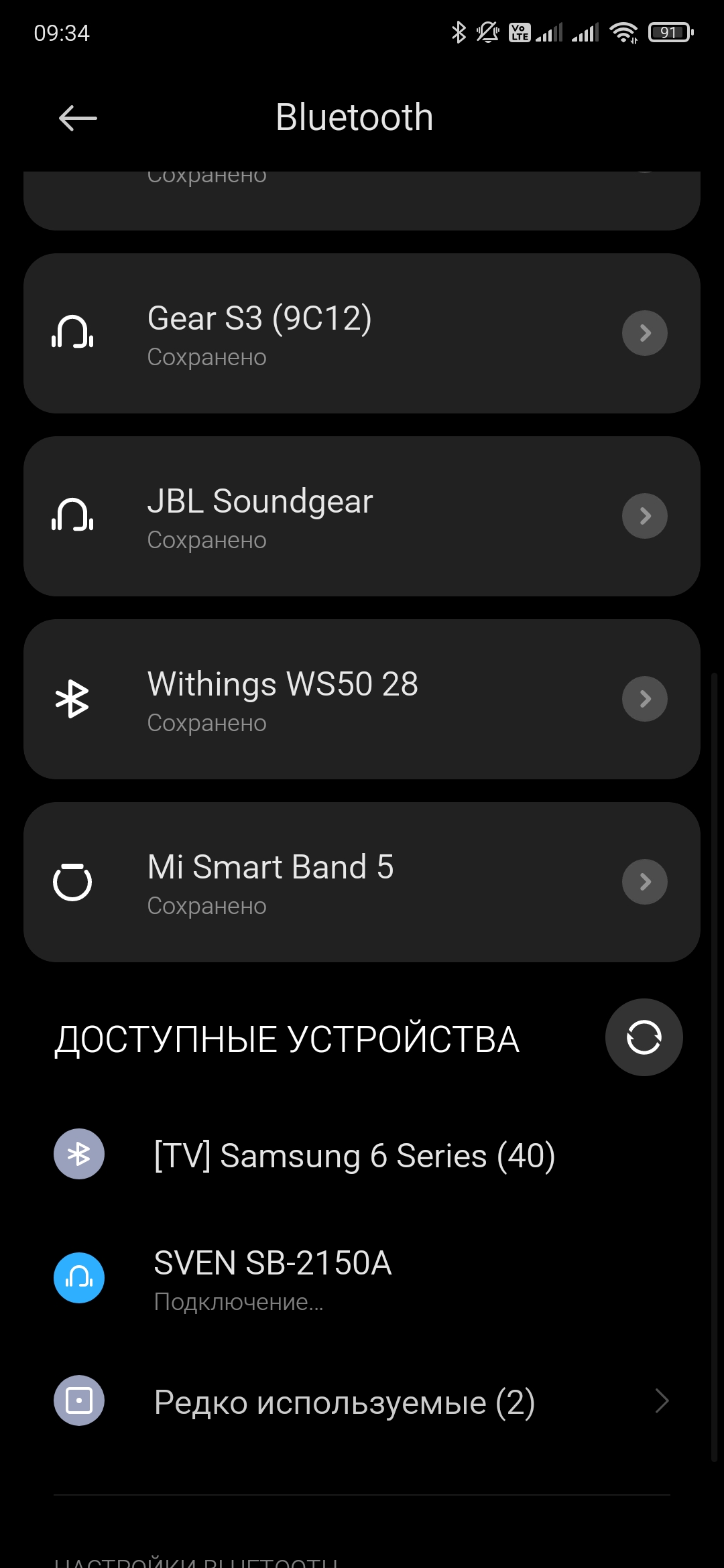Open details arrow for JBL Soundgear
The height and width of the screenshot is (1568, 724).
(x=644, y=516)
